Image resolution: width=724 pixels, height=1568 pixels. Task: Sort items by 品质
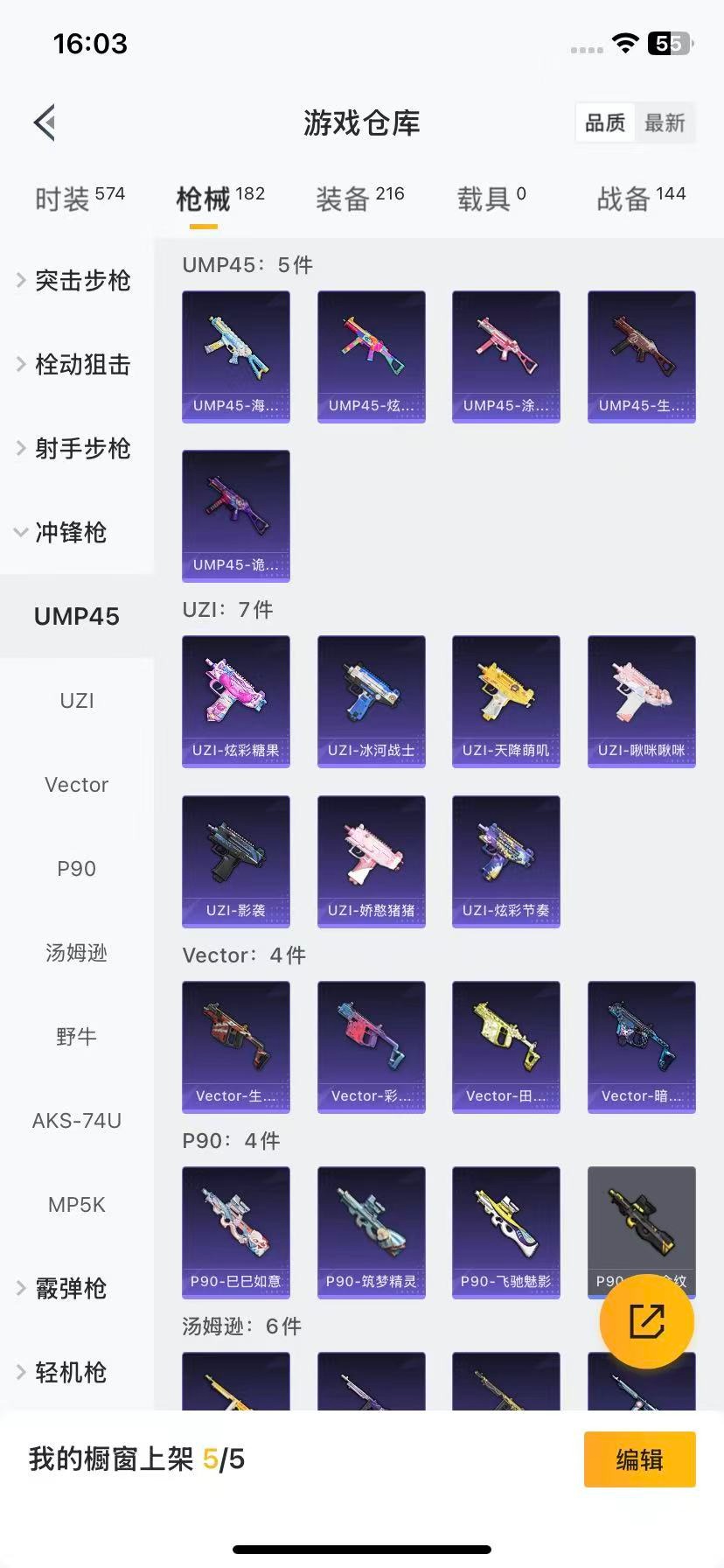click(605, 123)
